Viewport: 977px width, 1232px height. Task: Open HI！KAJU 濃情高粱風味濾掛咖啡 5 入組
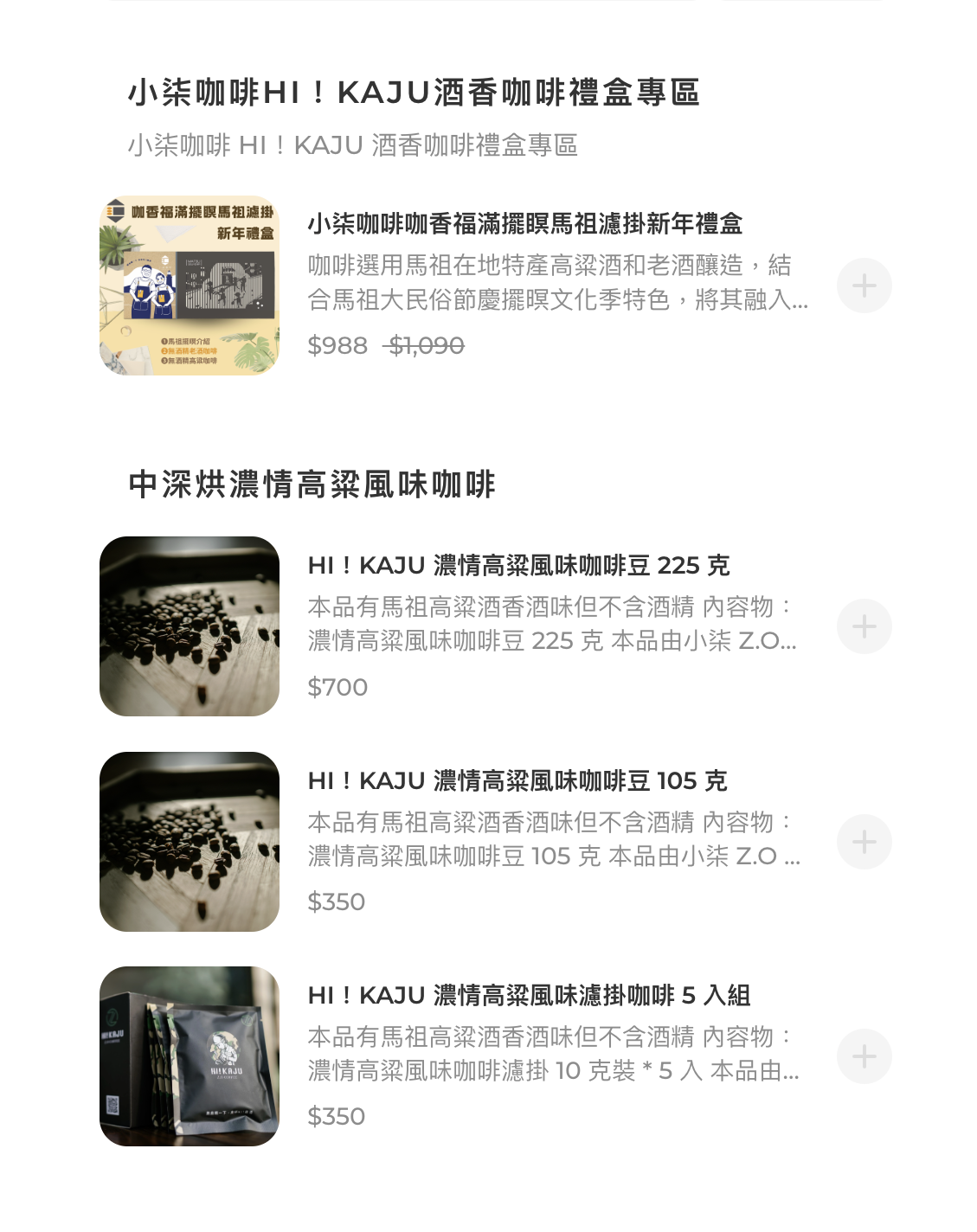click(x=529, y=996)
